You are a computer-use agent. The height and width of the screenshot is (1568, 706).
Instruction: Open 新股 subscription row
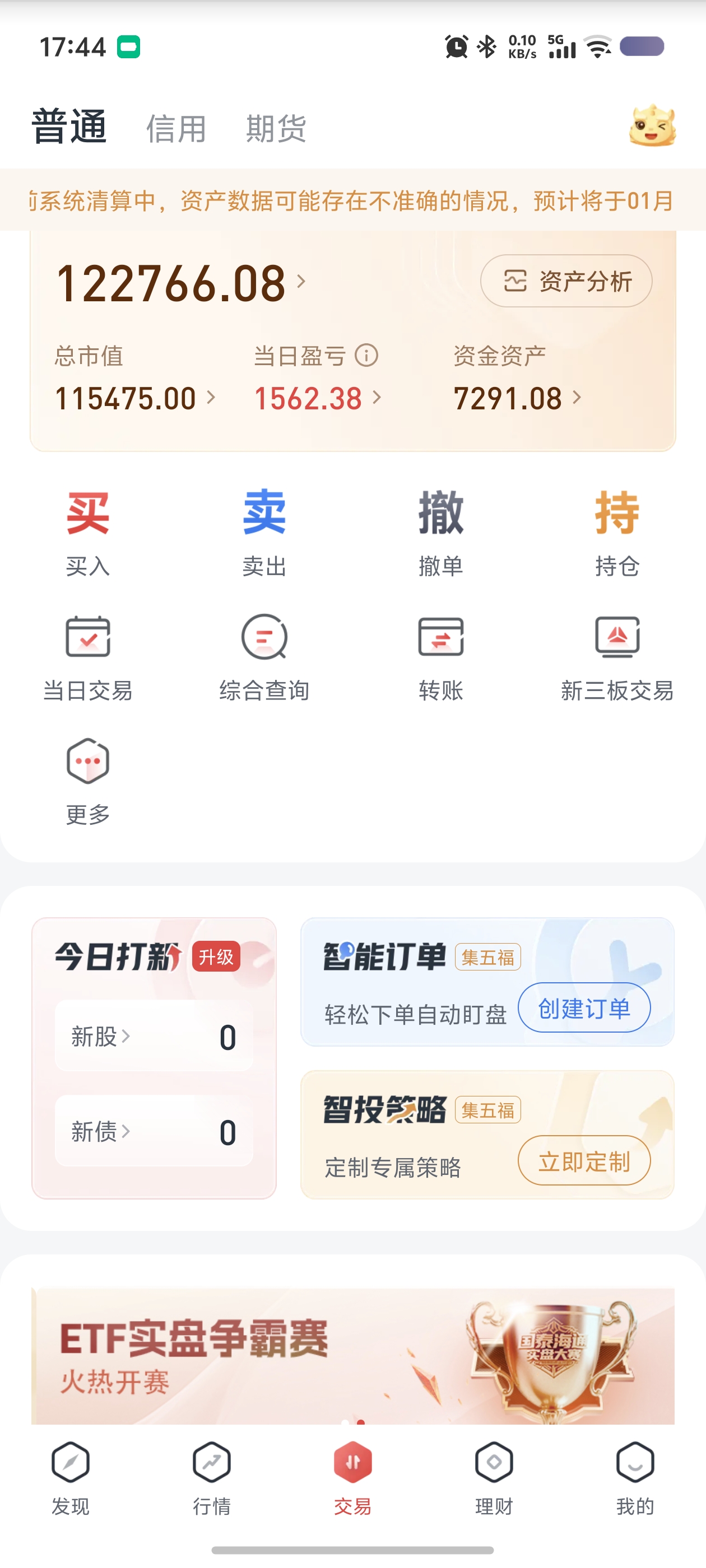pos(154,1036)
